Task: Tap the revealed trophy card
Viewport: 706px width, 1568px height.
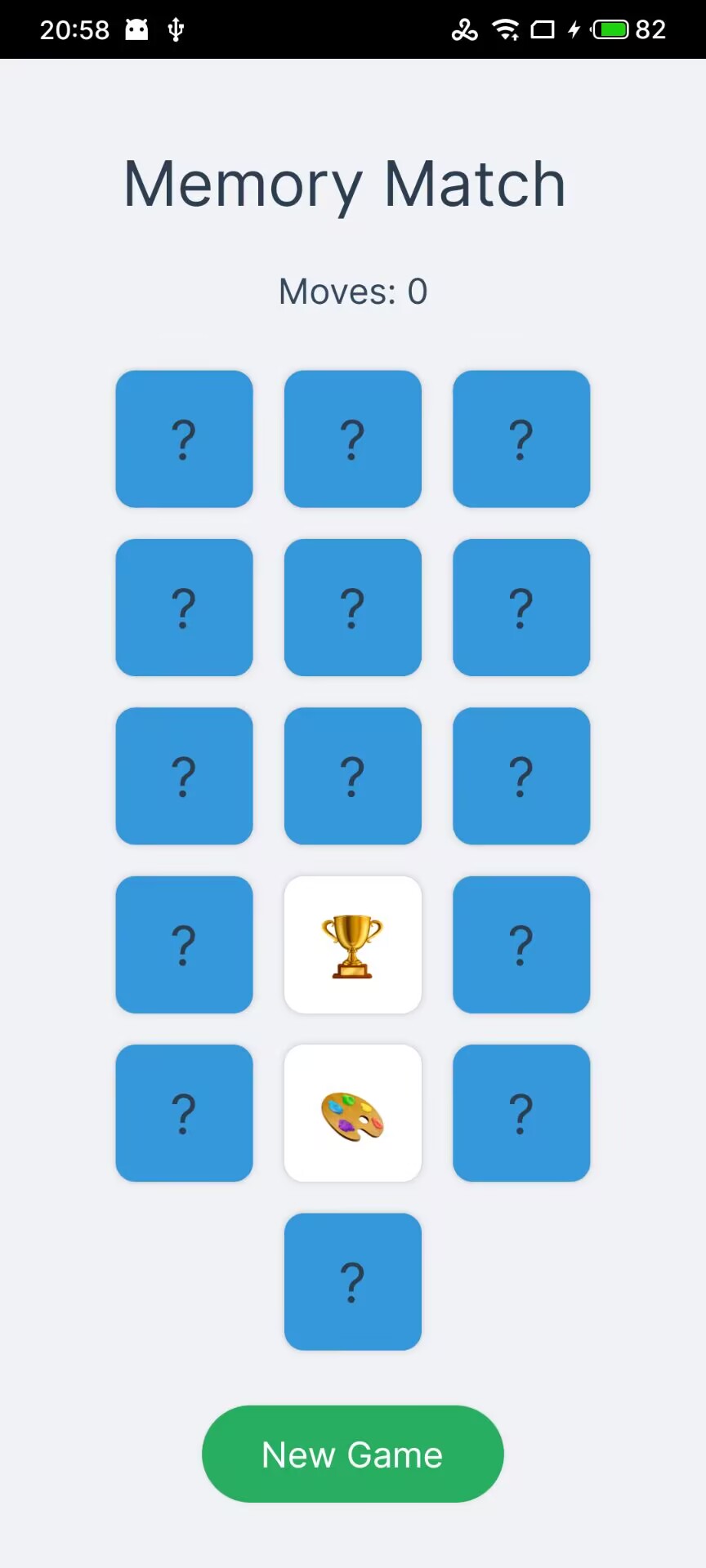Action: point(352,945)
